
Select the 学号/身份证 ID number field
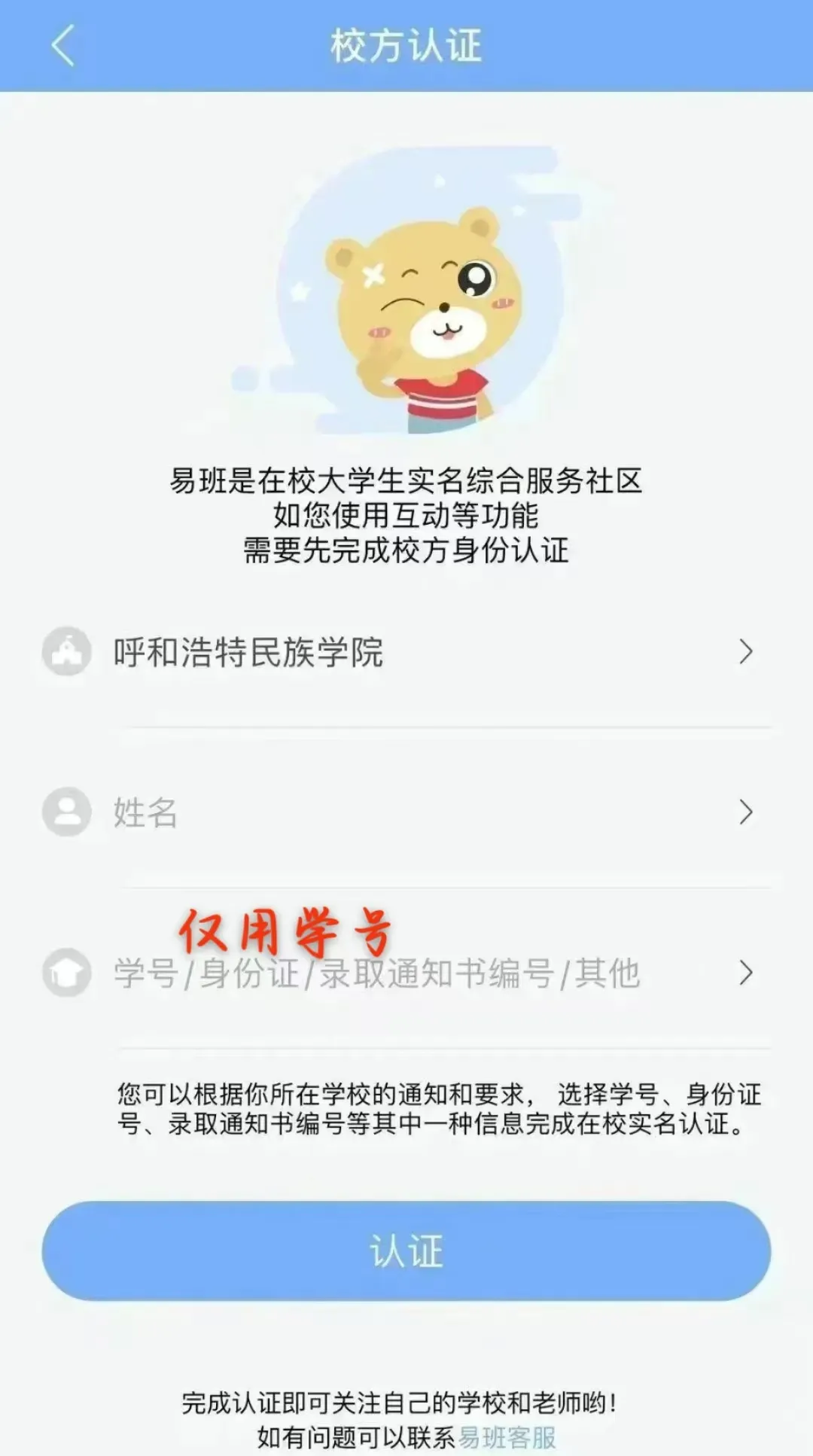point(406,973)
